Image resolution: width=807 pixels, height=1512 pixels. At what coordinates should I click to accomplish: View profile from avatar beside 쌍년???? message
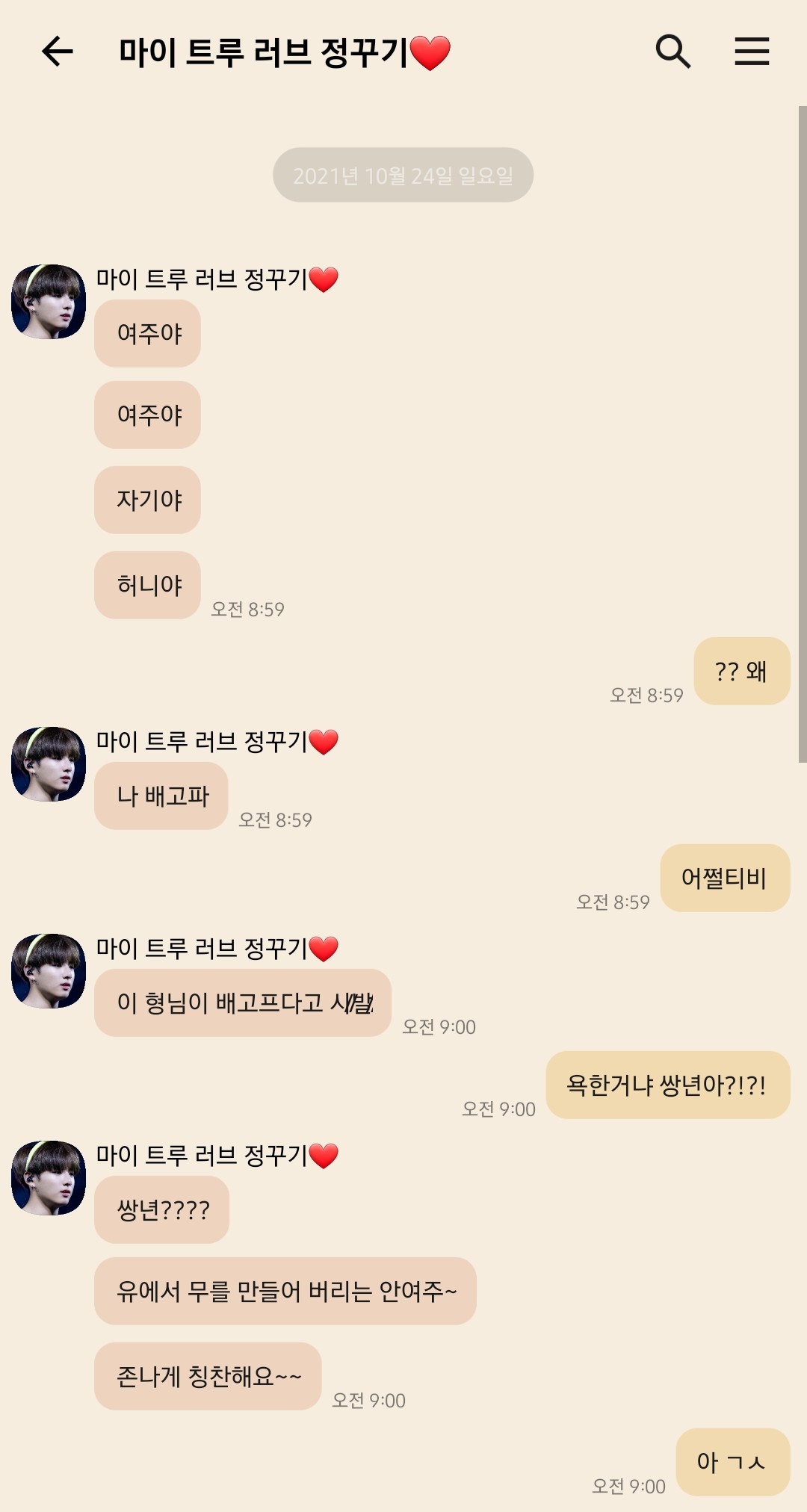click(x=49, y=1178)
